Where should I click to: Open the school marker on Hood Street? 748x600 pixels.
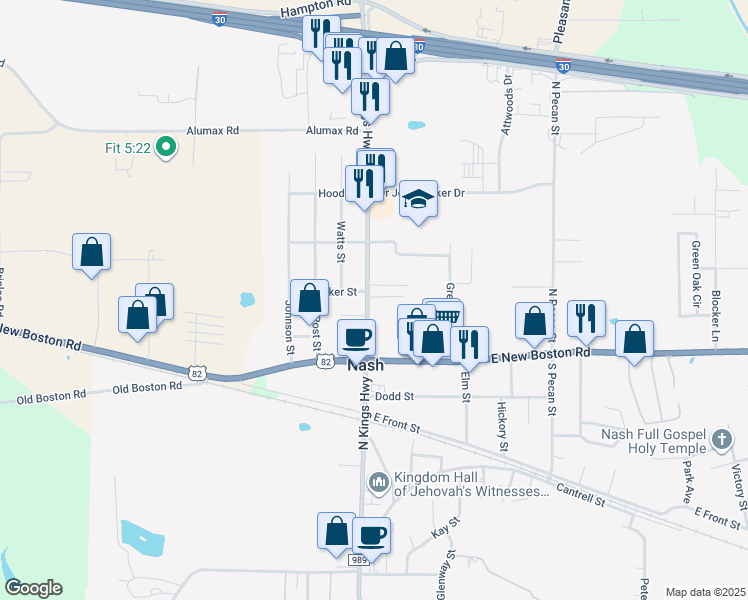[419, 200]
